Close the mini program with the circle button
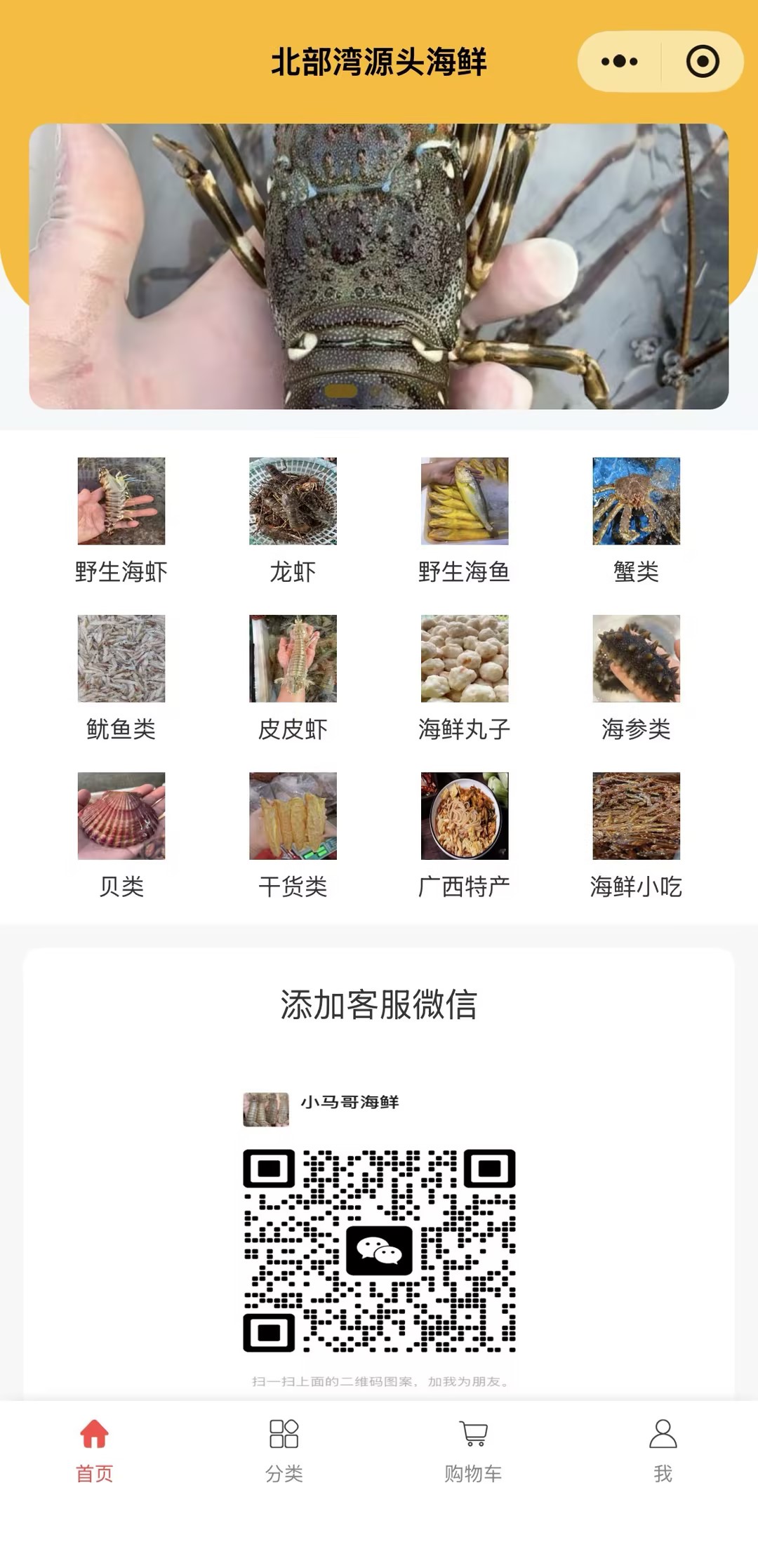This screenshot has height=1568, width=758. click(702, 62)
